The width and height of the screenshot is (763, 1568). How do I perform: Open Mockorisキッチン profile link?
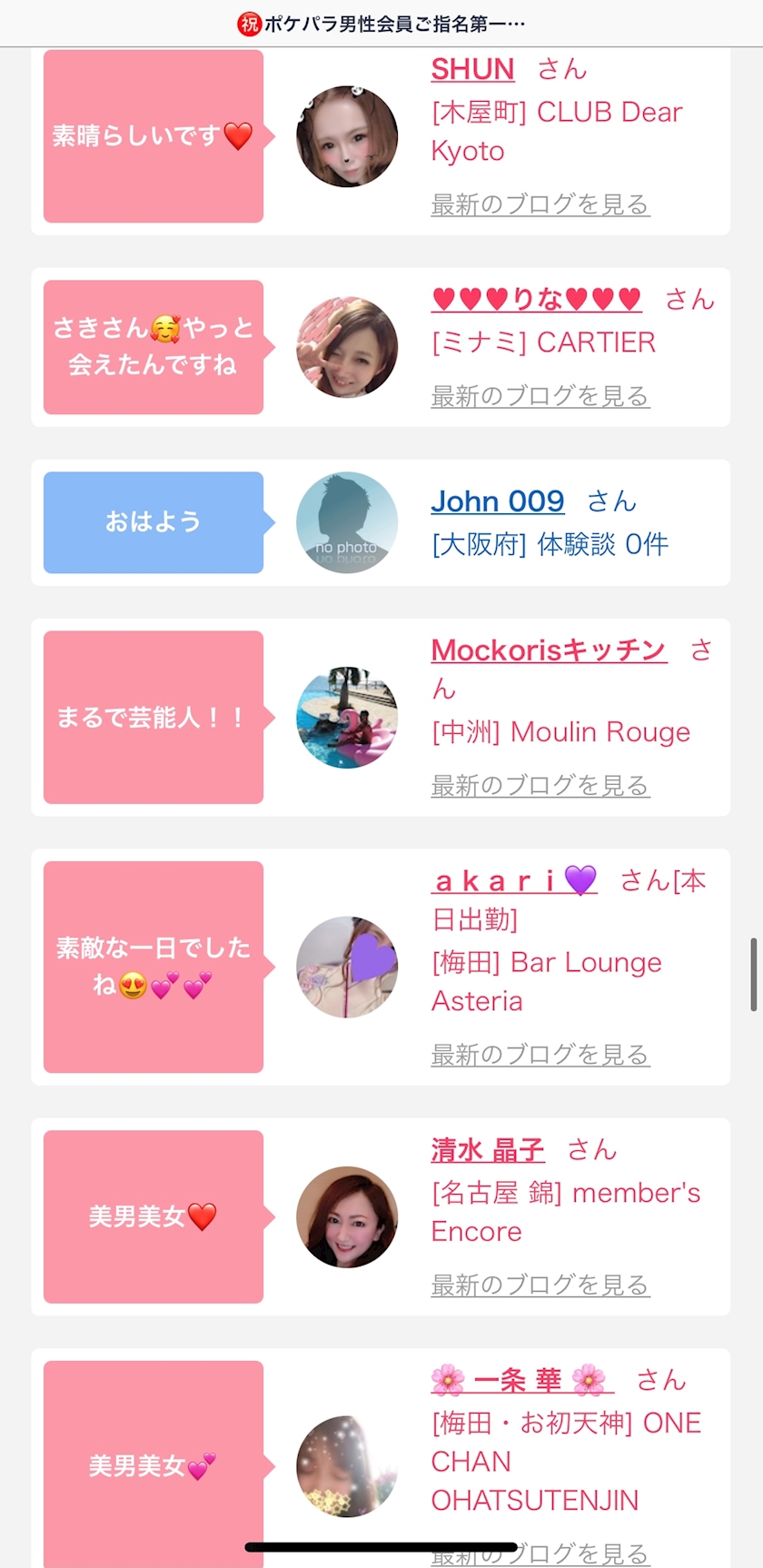pyautogui.click(x=548, y=650)
